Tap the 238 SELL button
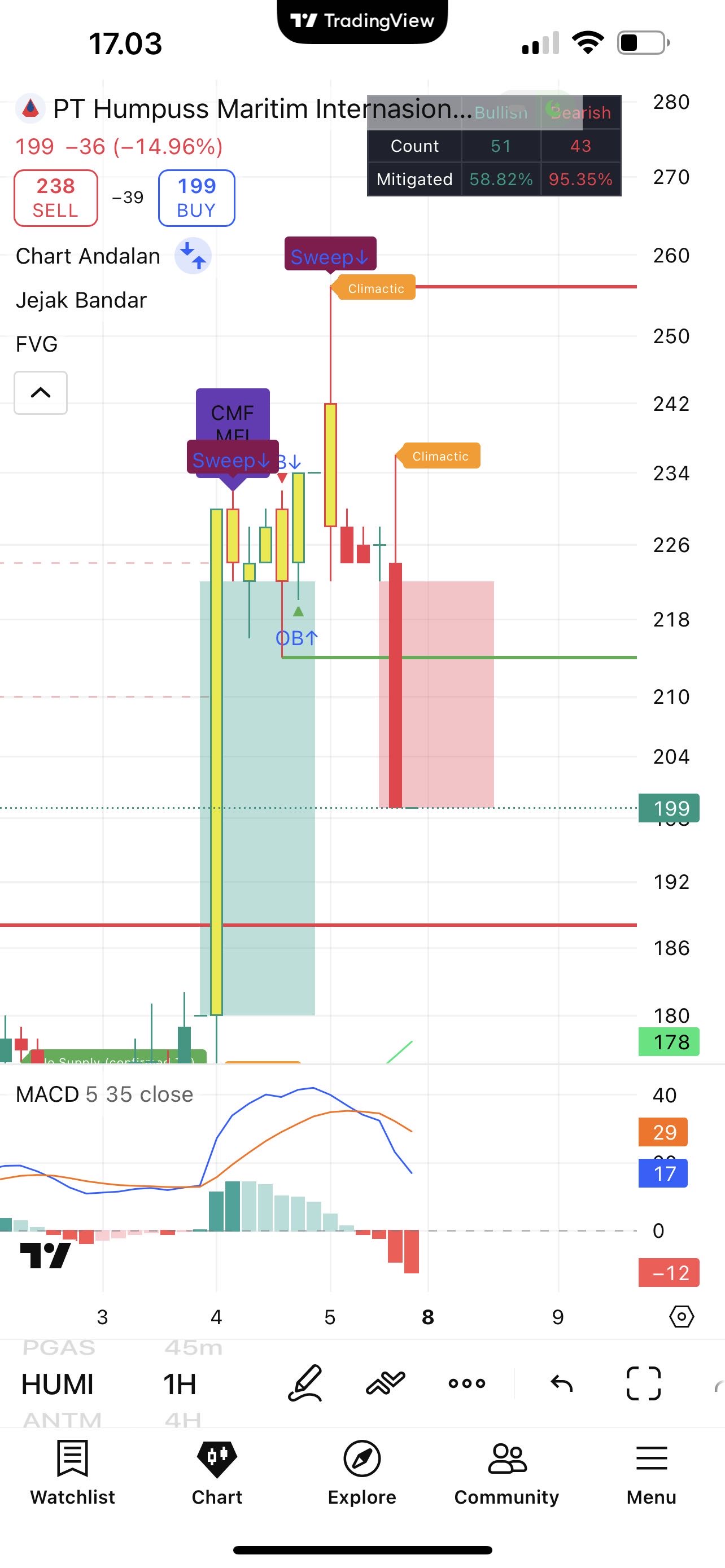 [55, 198]
